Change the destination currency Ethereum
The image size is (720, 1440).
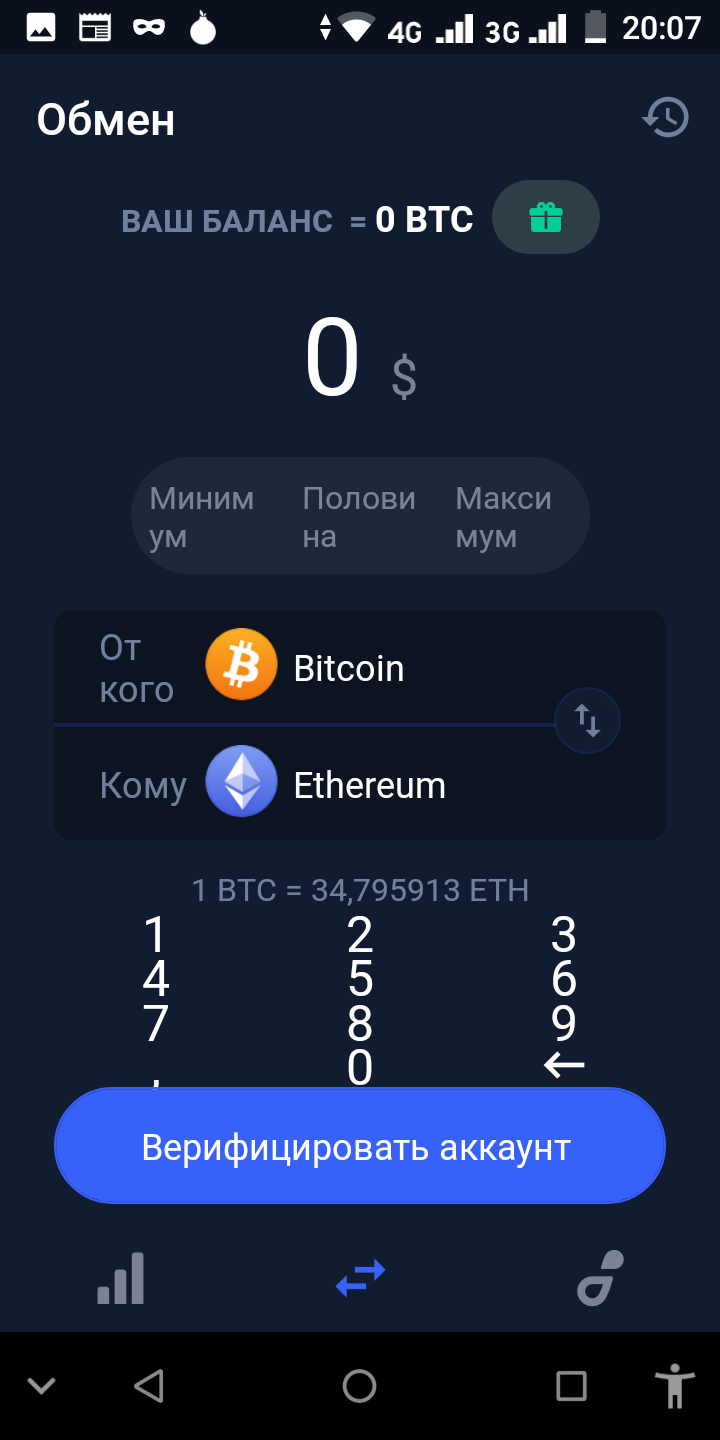[325, 785]
